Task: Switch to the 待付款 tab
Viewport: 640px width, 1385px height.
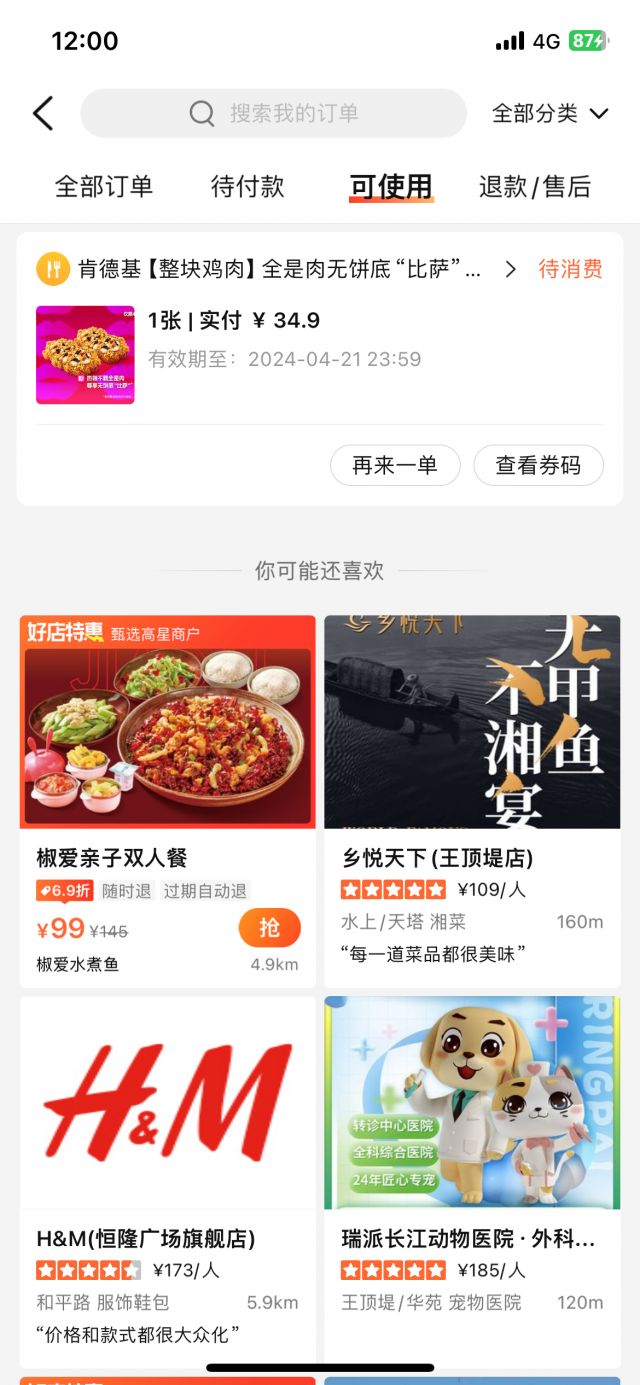Action: [x=247, y=187]
